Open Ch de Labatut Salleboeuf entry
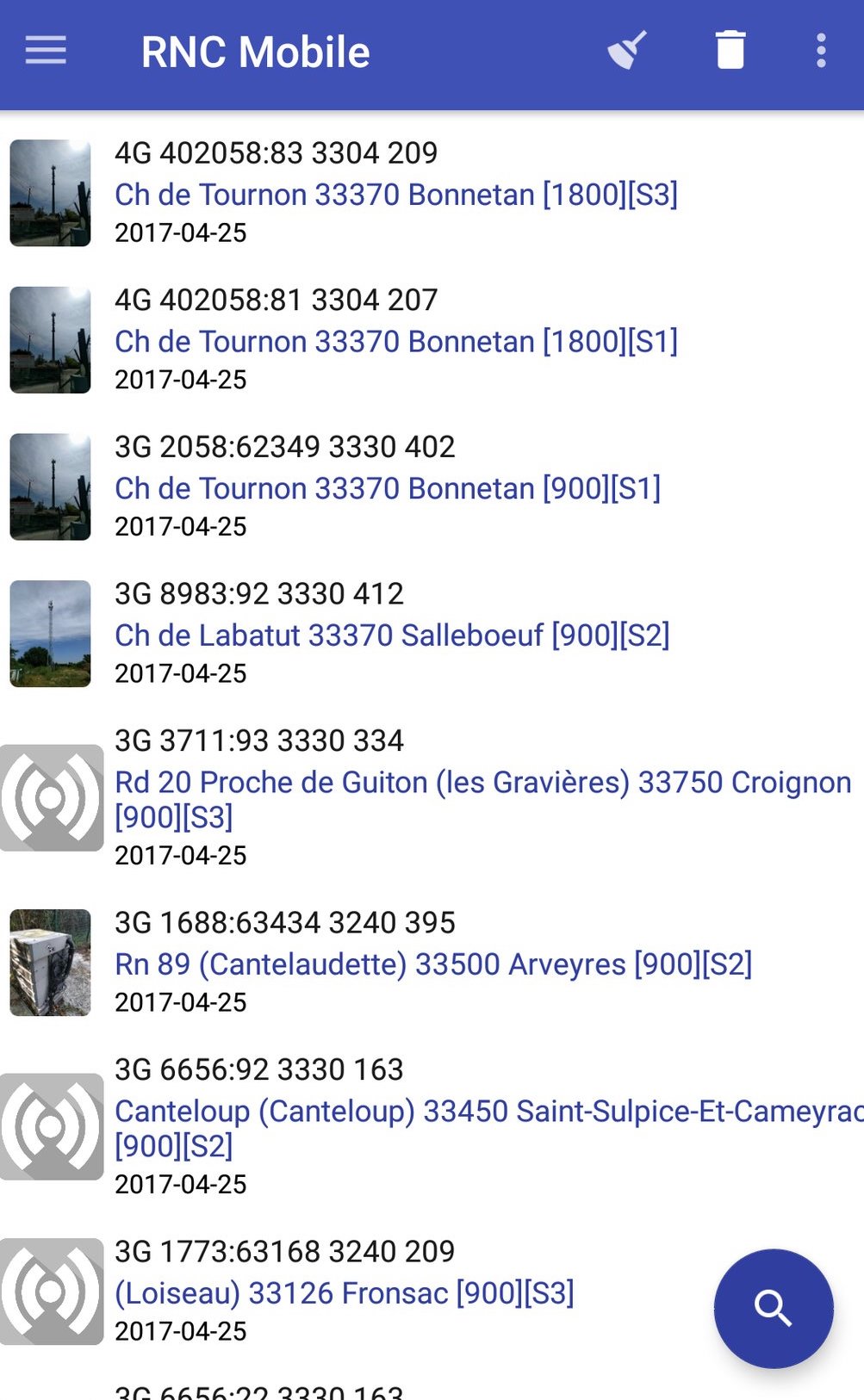 (x=392, y=635)
